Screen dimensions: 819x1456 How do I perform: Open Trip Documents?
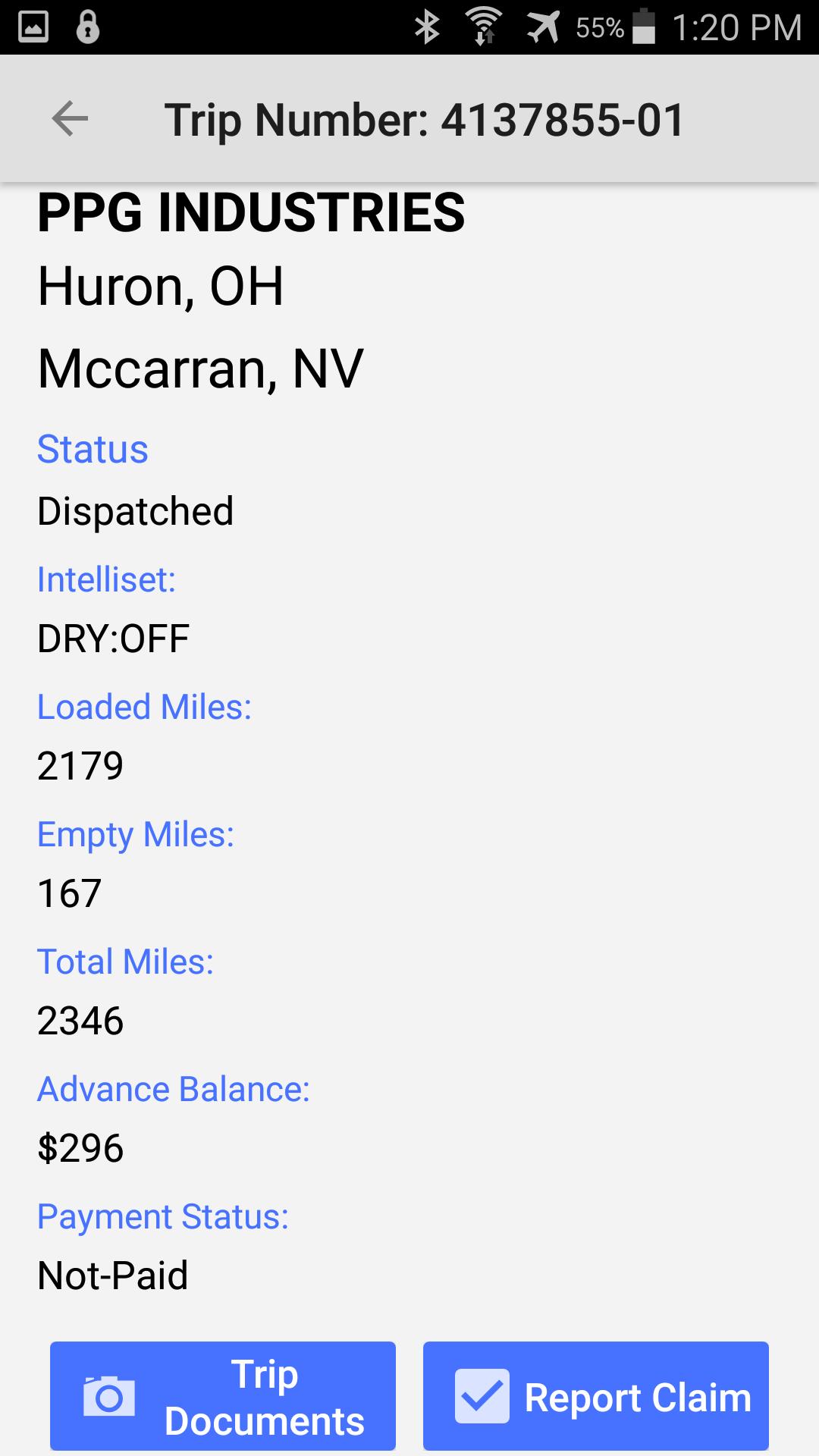(x=223, y=1396)
